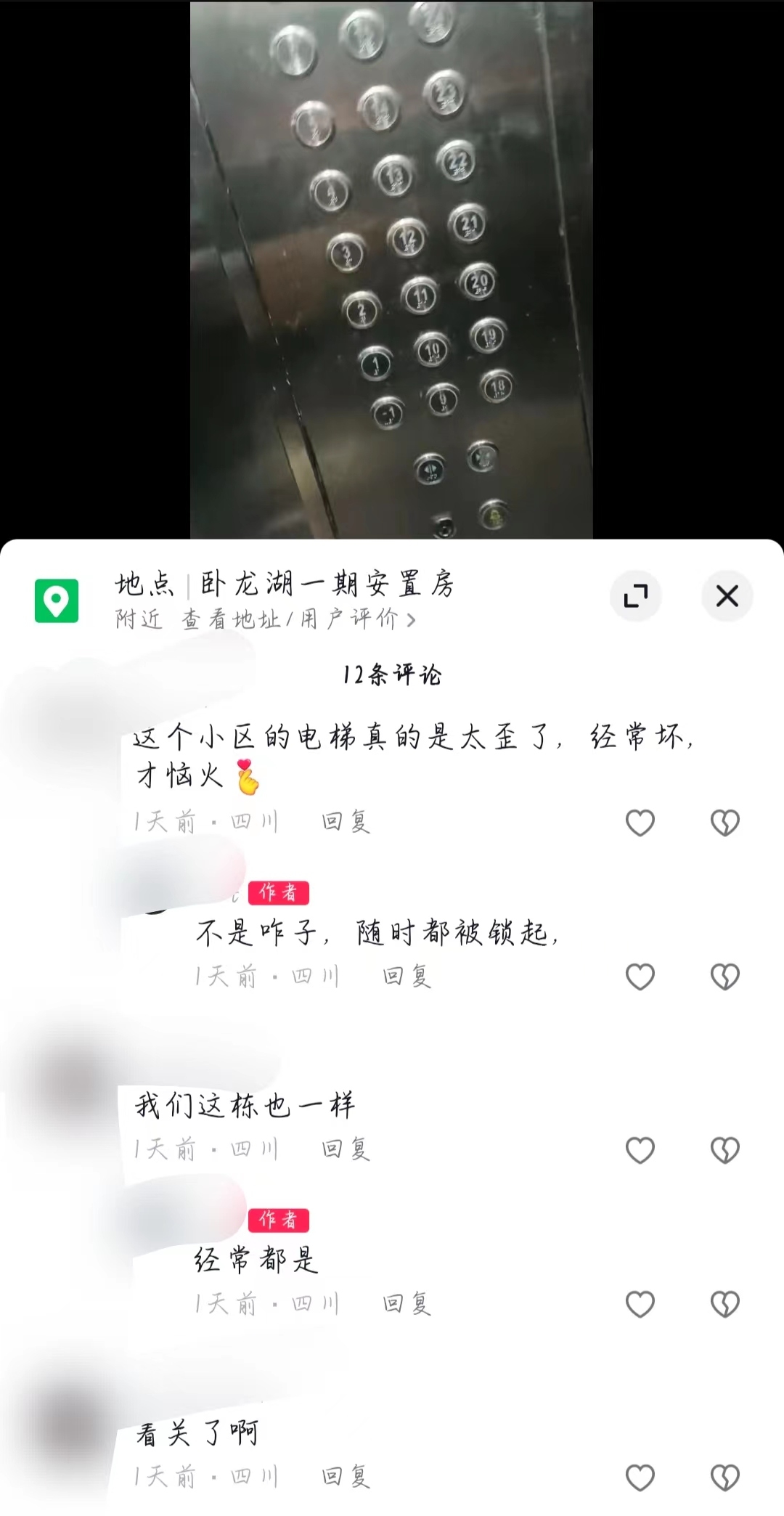
Task: Reply to author's comment 不是咋子
Action: (x=407, y=977)
